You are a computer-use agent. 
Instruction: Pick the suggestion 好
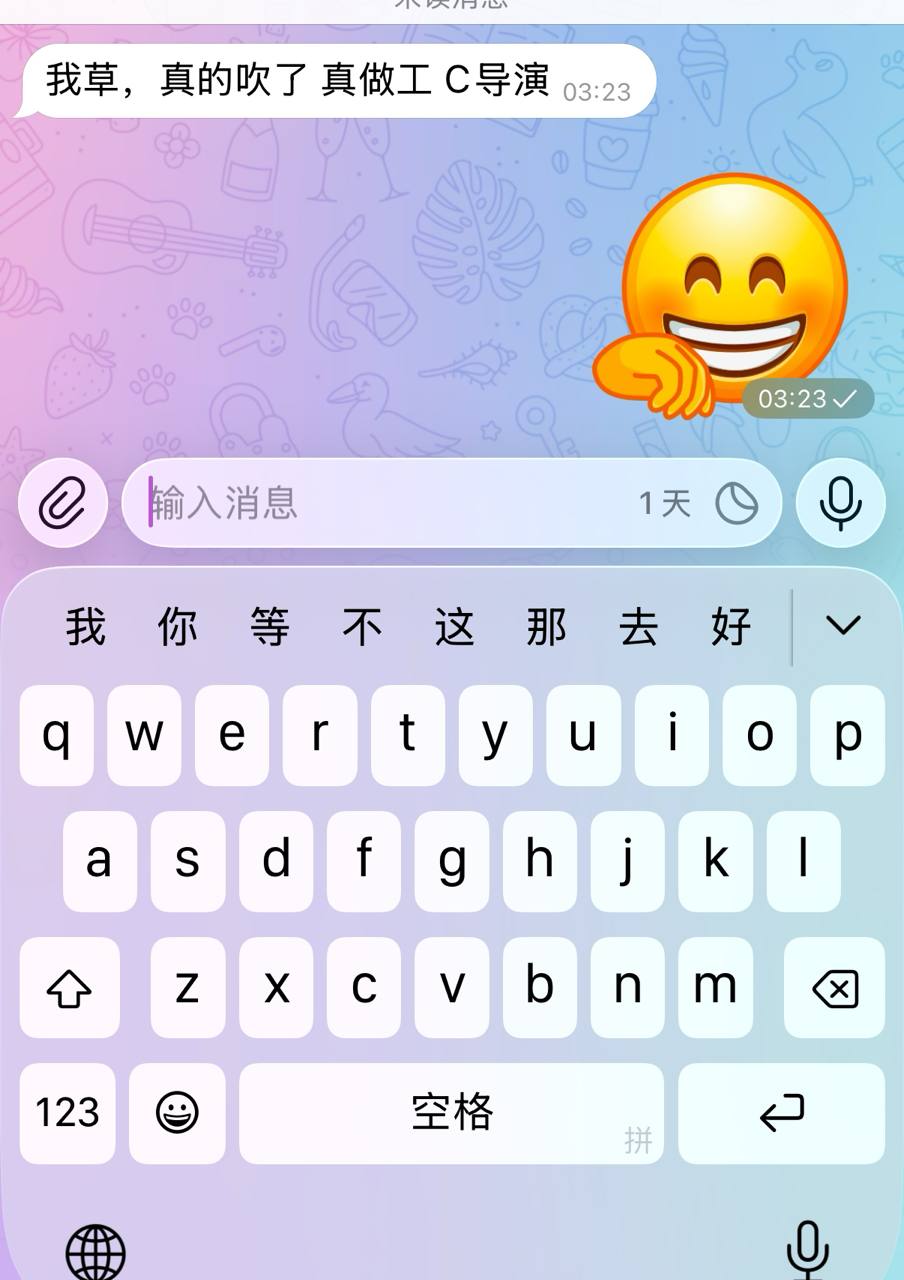730,628
